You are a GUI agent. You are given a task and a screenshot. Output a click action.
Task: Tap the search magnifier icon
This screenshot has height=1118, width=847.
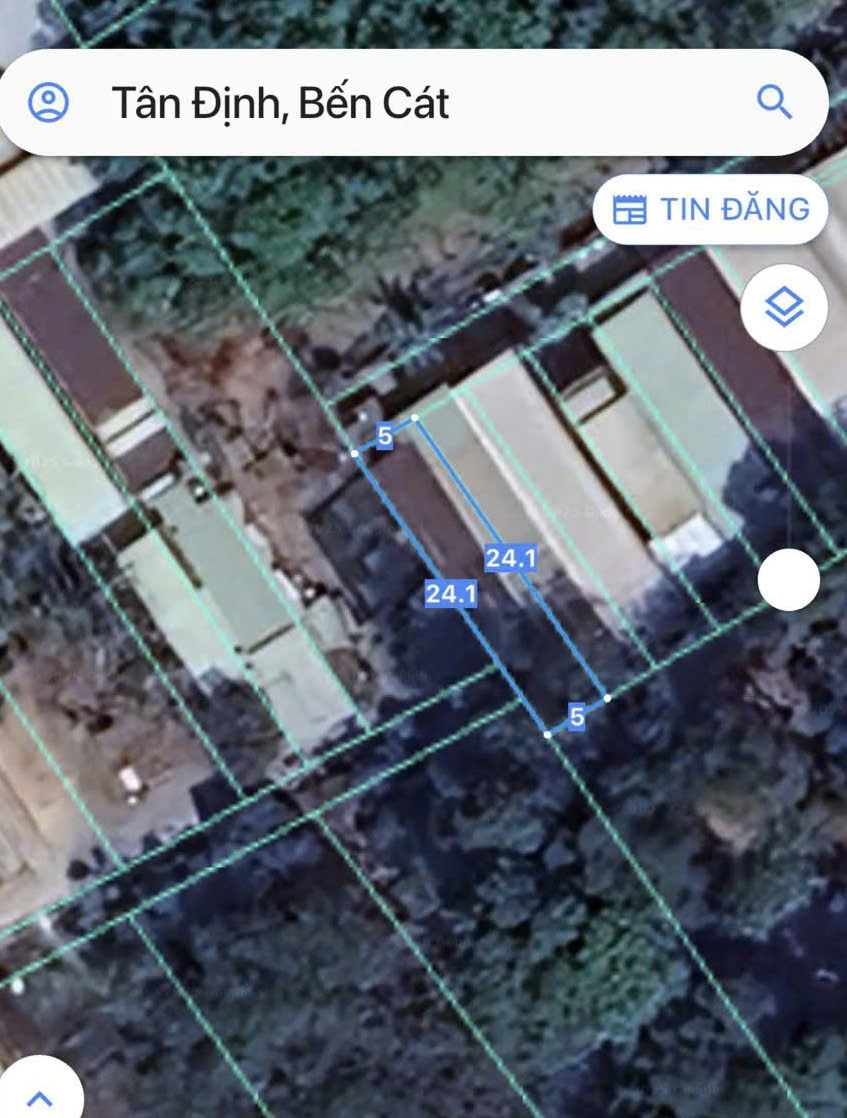pyautogui.click(x=774, y=102)
